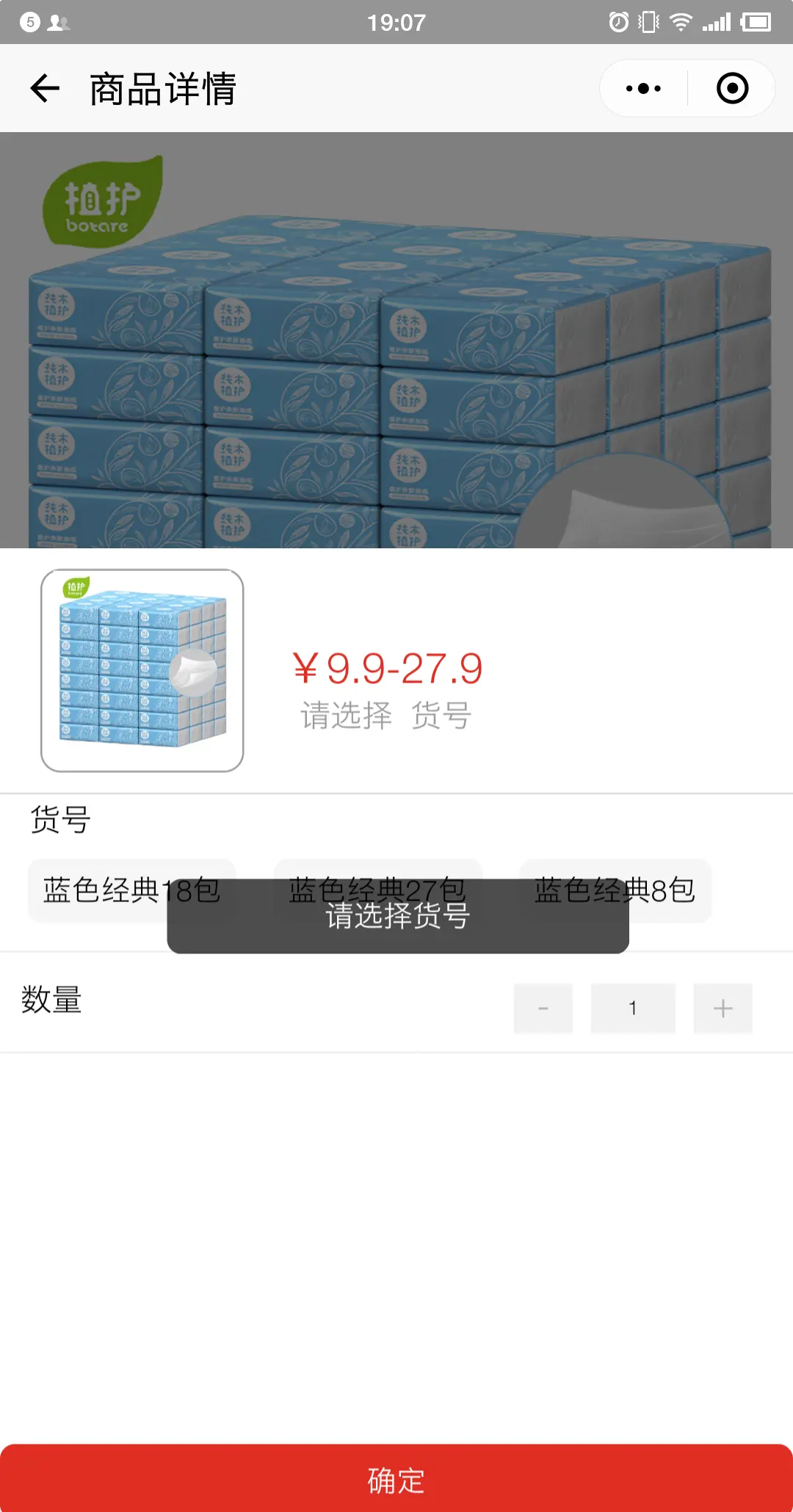View the product thumbnail image

pyautogui.click(x=142, y=671)
